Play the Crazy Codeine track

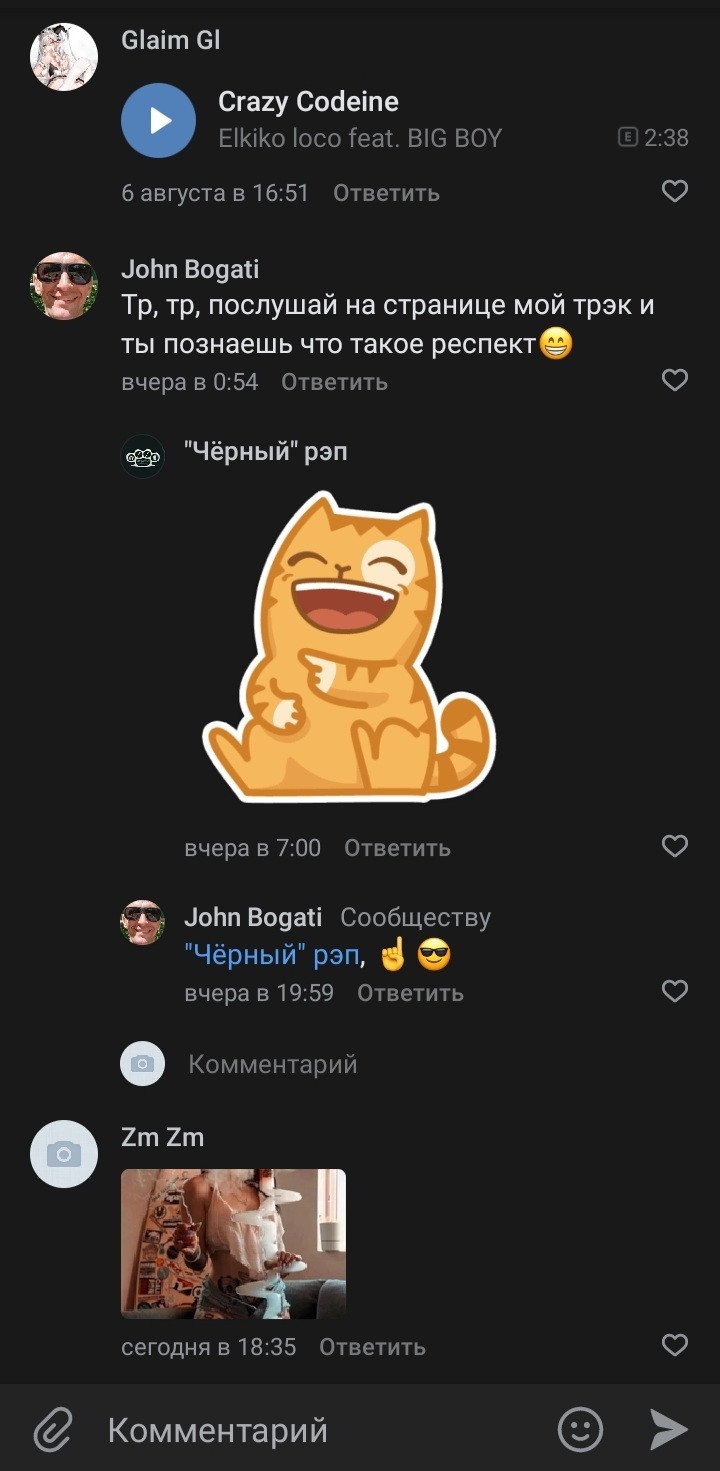point(158,121)
